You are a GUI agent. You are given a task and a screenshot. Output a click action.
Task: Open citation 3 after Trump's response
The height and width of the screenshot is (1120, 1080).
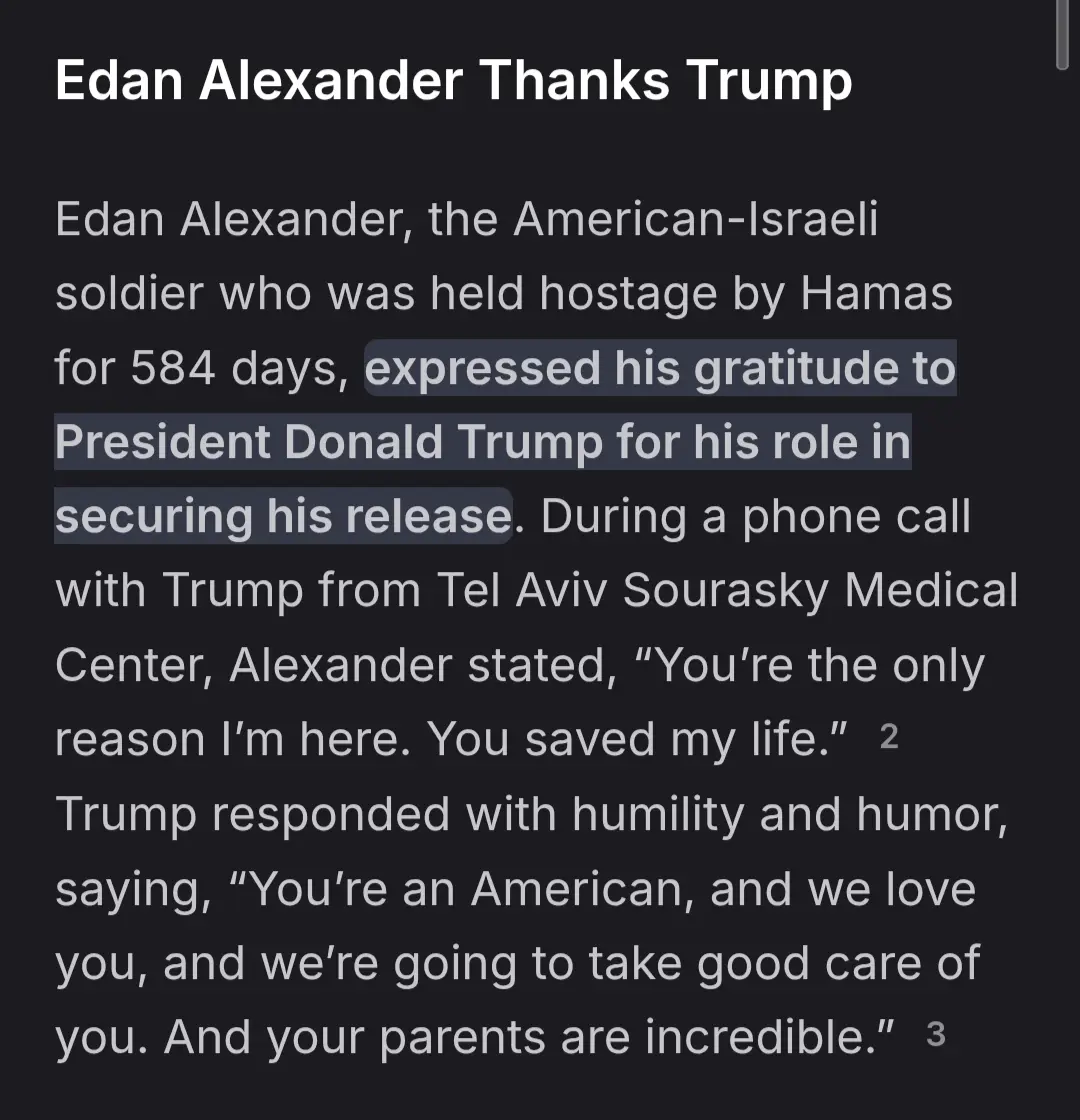pyautogui.click(x=935, y=1033)
